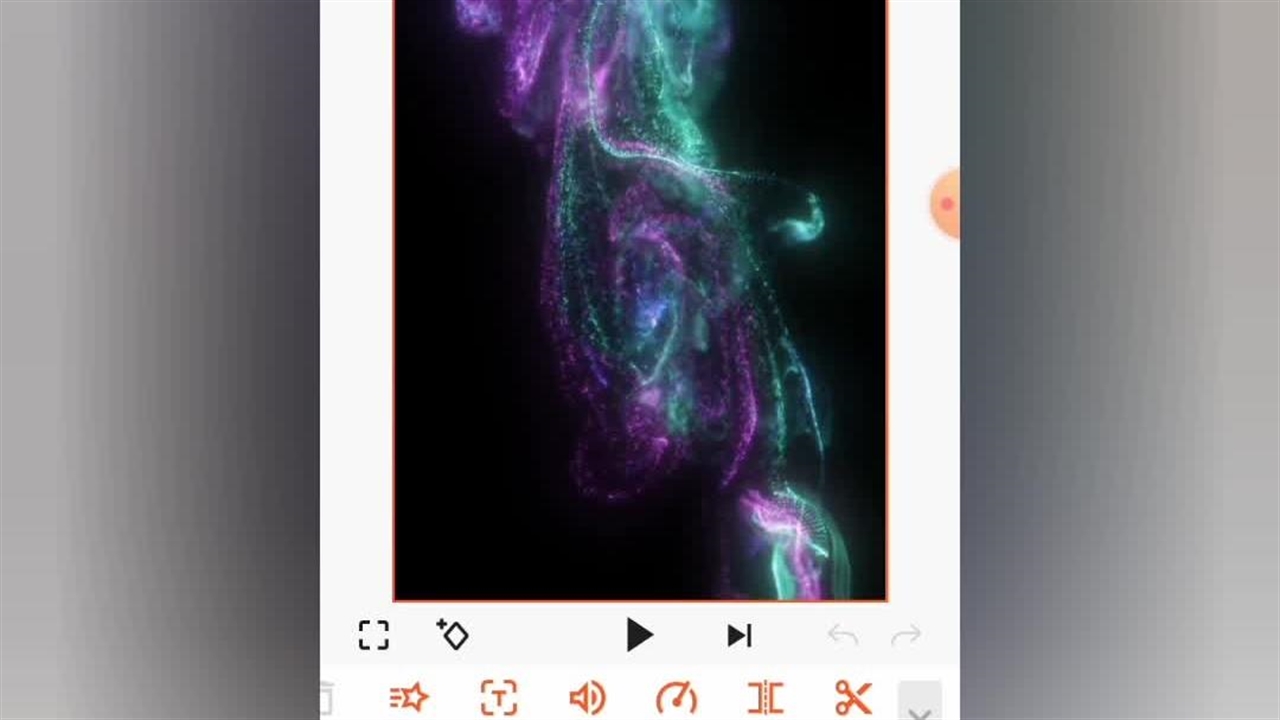Image resolution: width=1280 pixels, height=720 pixels.
Task: Select the video preview canvas
Action: click(x=640, y=300)
